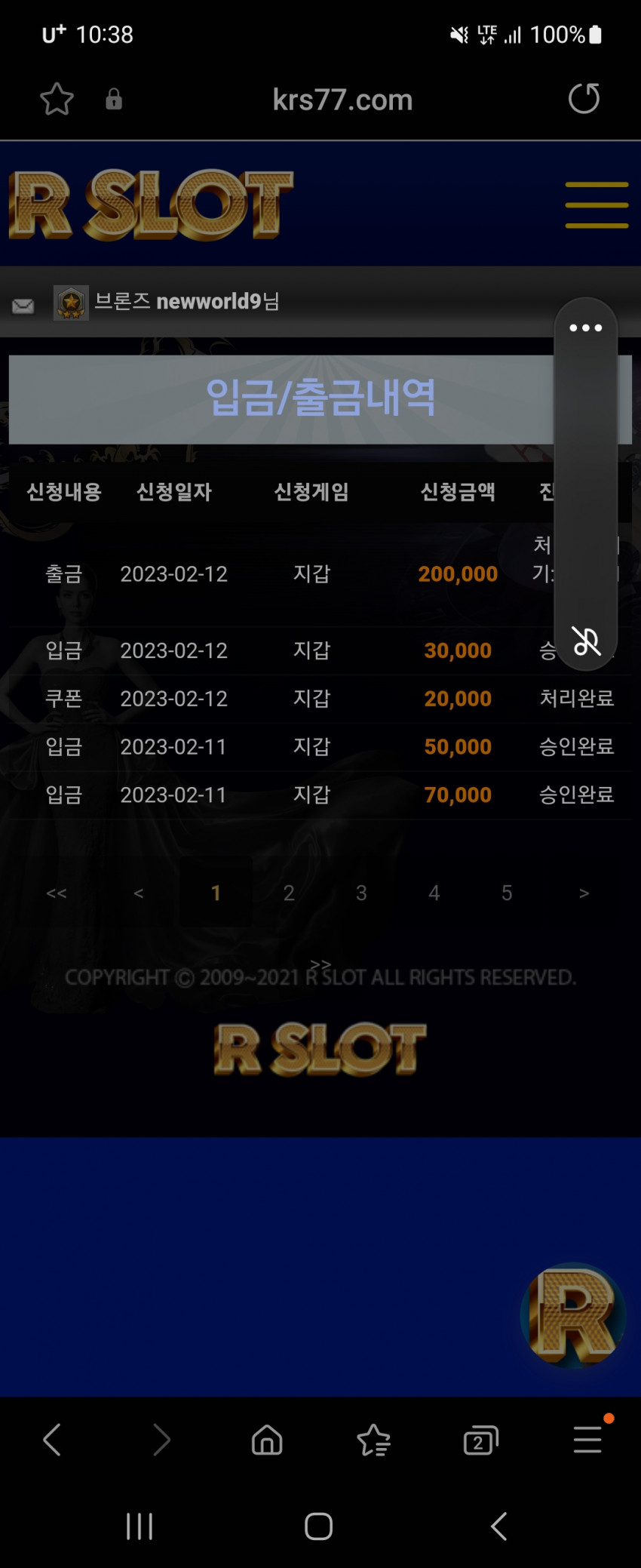641x1568 pixels.
Task: Jump to page 4 of history
Action: (434, 893)
